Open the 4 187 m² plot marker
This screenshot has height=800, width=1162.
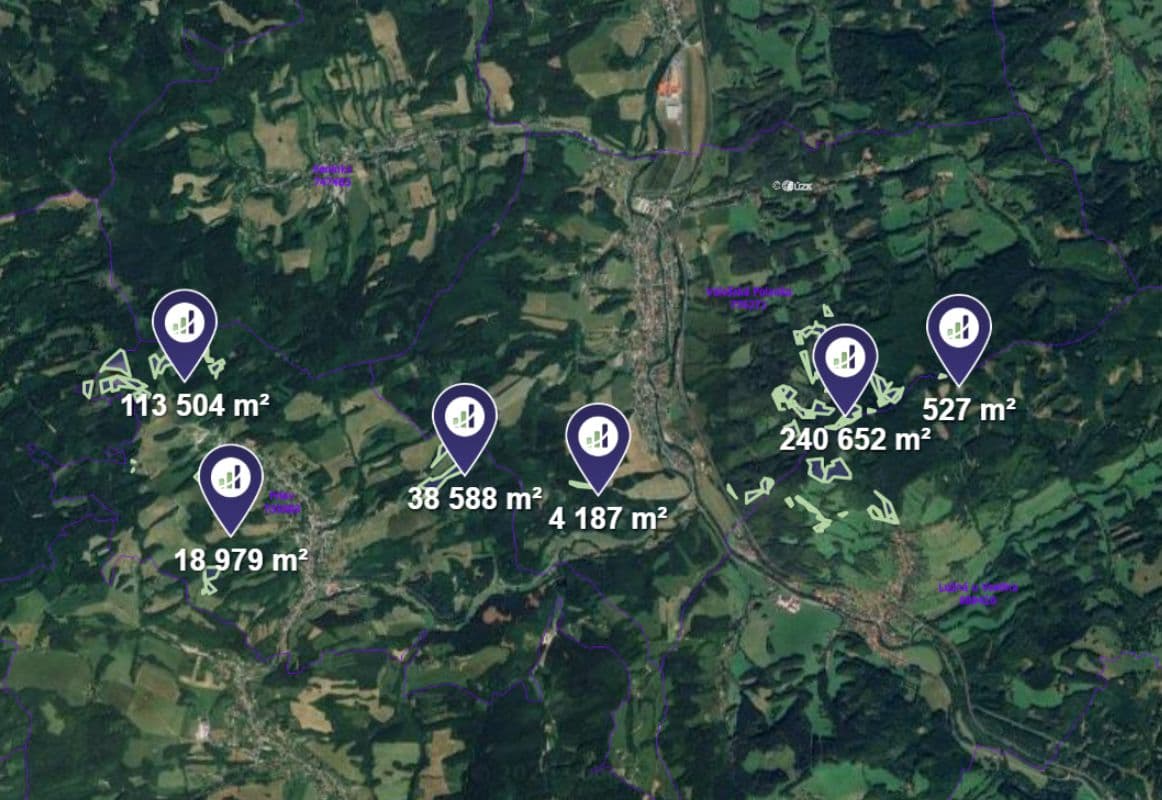coord(598,437)
